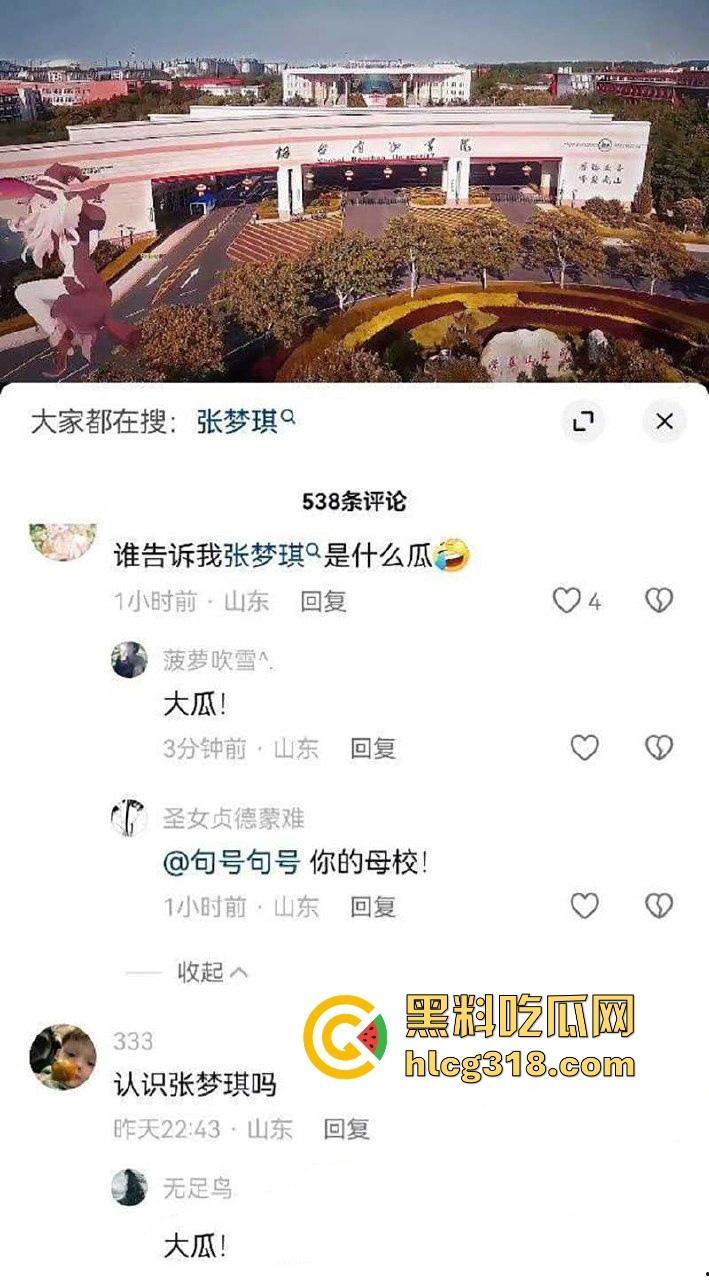Reply to the comment asking 是什么瓜
Screen dimensions: 709x1280
[x=323, y=601]
